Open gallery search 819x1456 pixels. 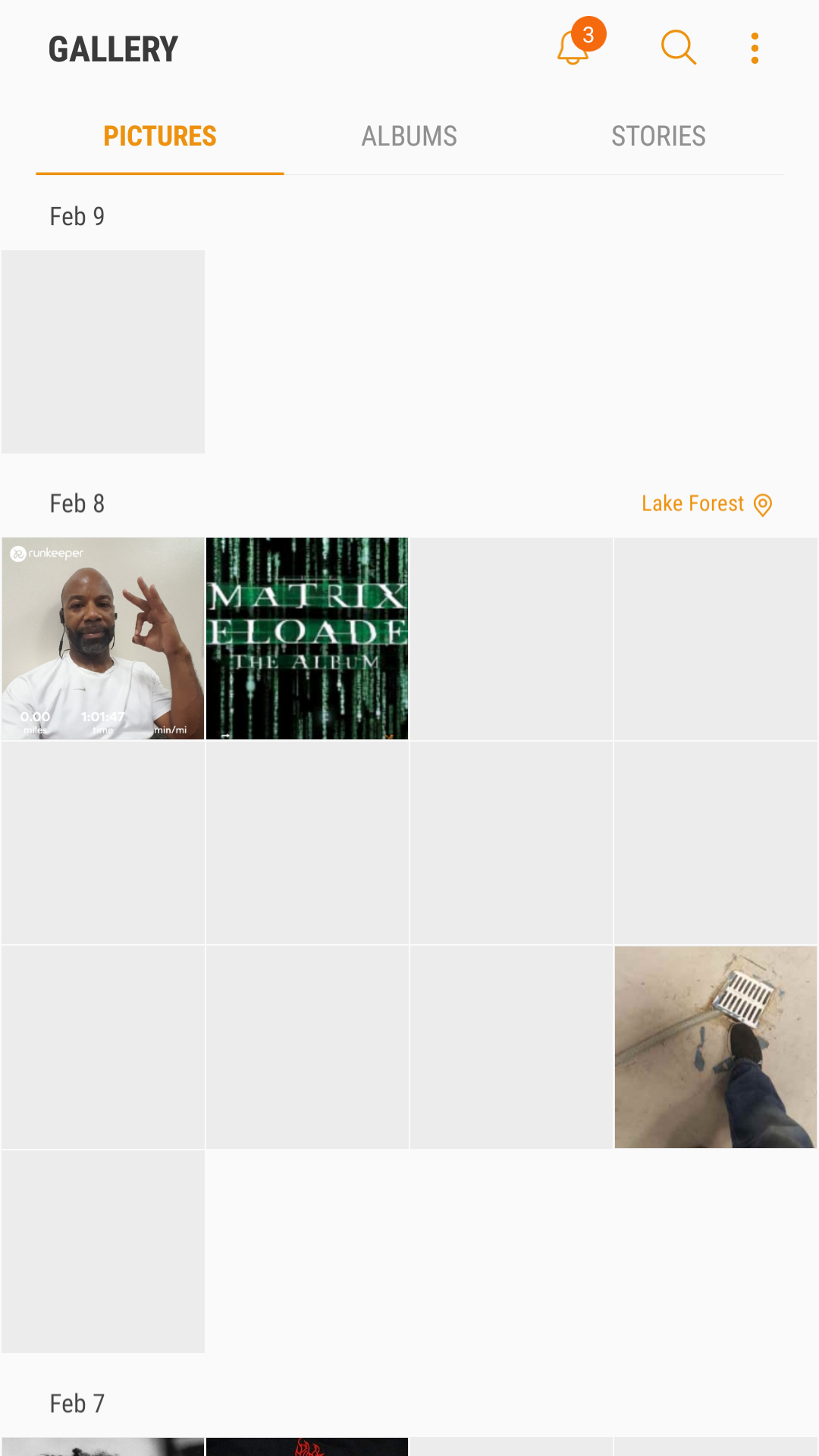tap(678, 48)
